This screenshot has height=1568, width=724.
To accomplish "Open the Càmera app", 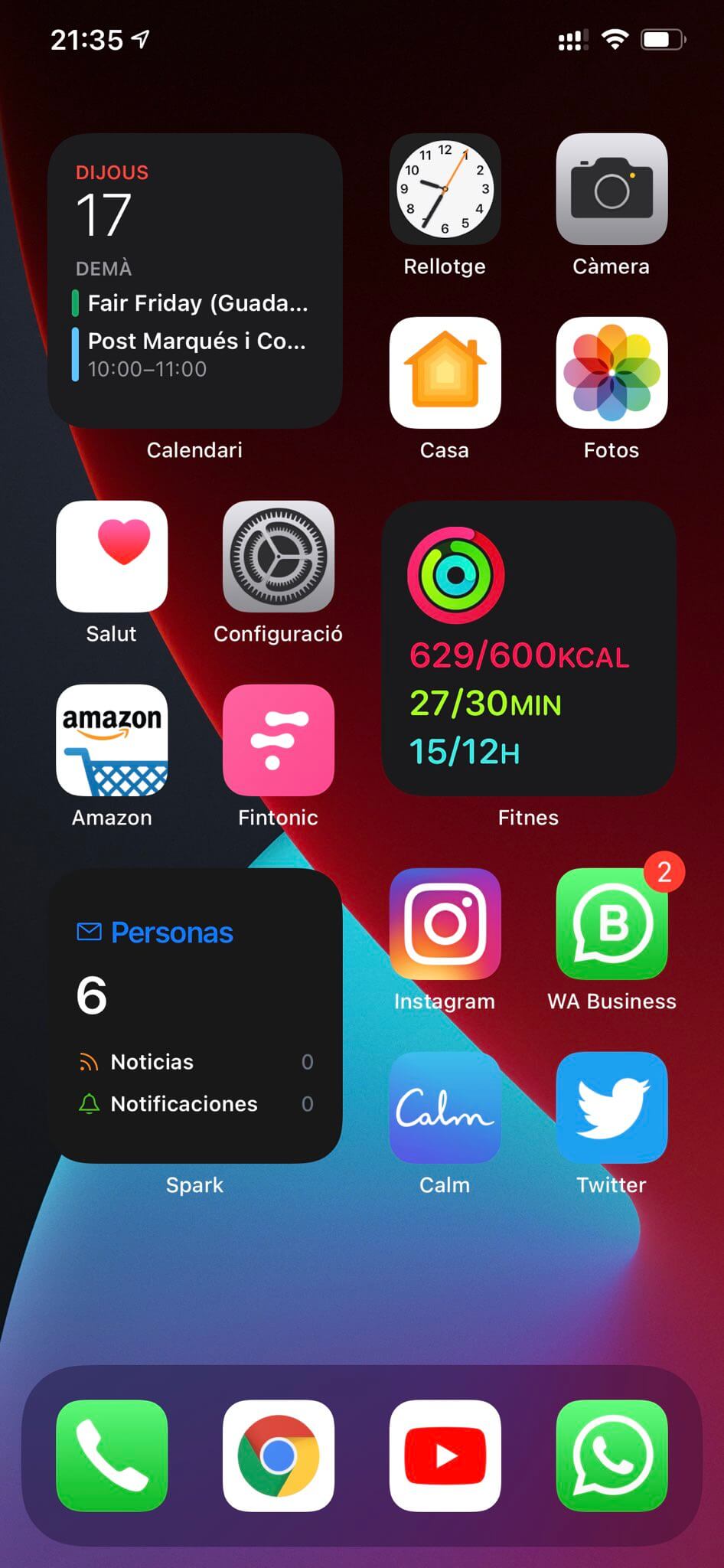I will click(611, 189).
